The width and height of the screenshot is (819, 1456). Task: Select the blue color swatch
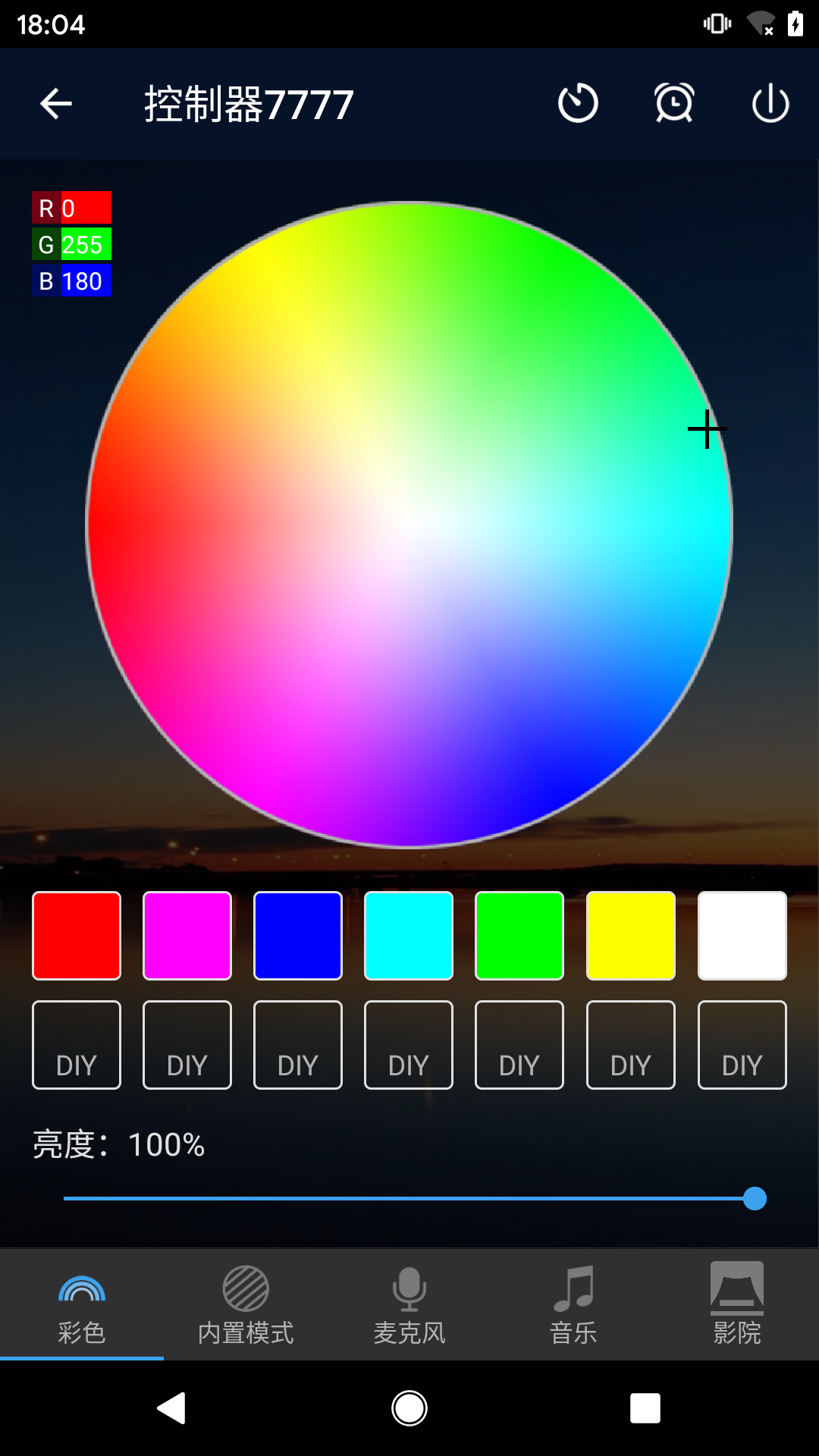coord(298,936)
